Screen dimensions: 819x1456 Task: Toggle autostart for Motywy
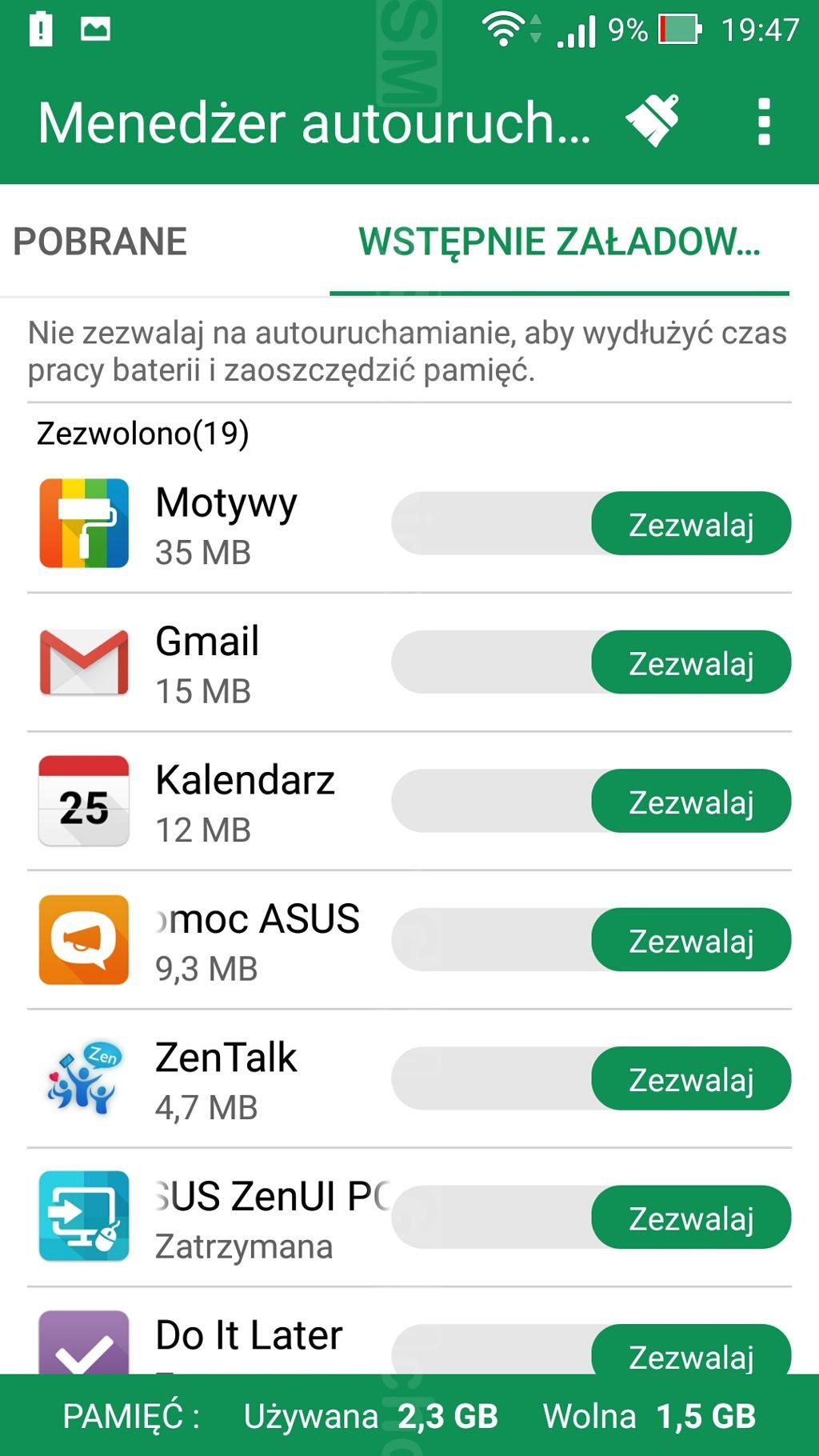[591, 523]
